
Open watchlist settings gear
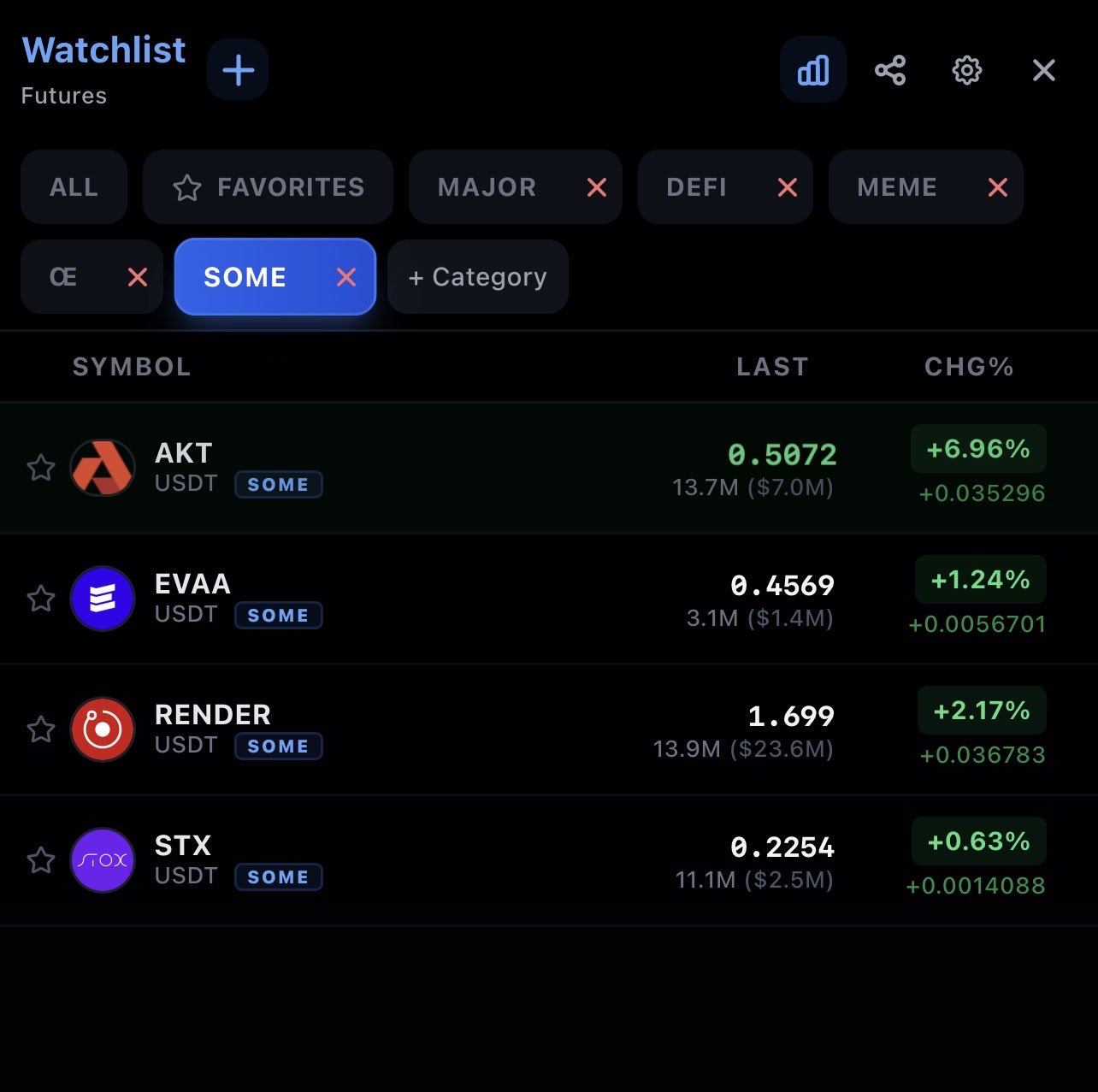click(x=967, y=70)
